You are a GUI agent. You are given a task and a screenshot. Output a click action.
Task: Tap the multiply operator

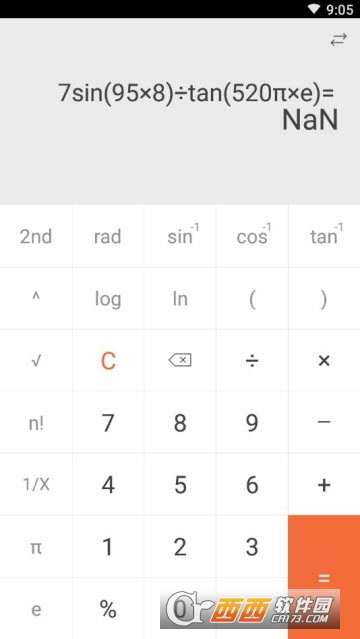[x=325, y=361]
